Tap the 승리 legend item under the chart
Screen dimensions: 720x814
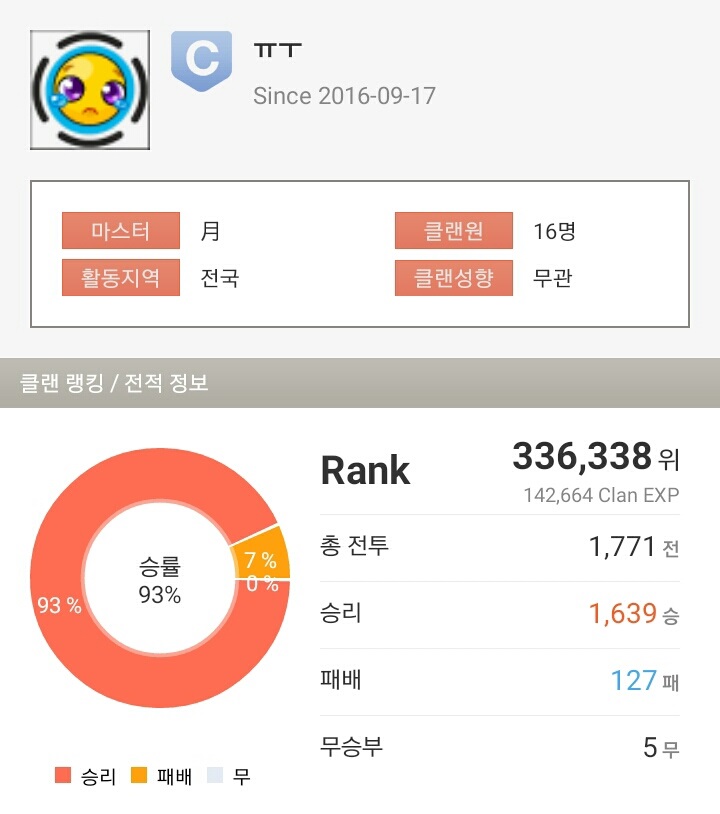pyautogui.click(x=86, y=776)
